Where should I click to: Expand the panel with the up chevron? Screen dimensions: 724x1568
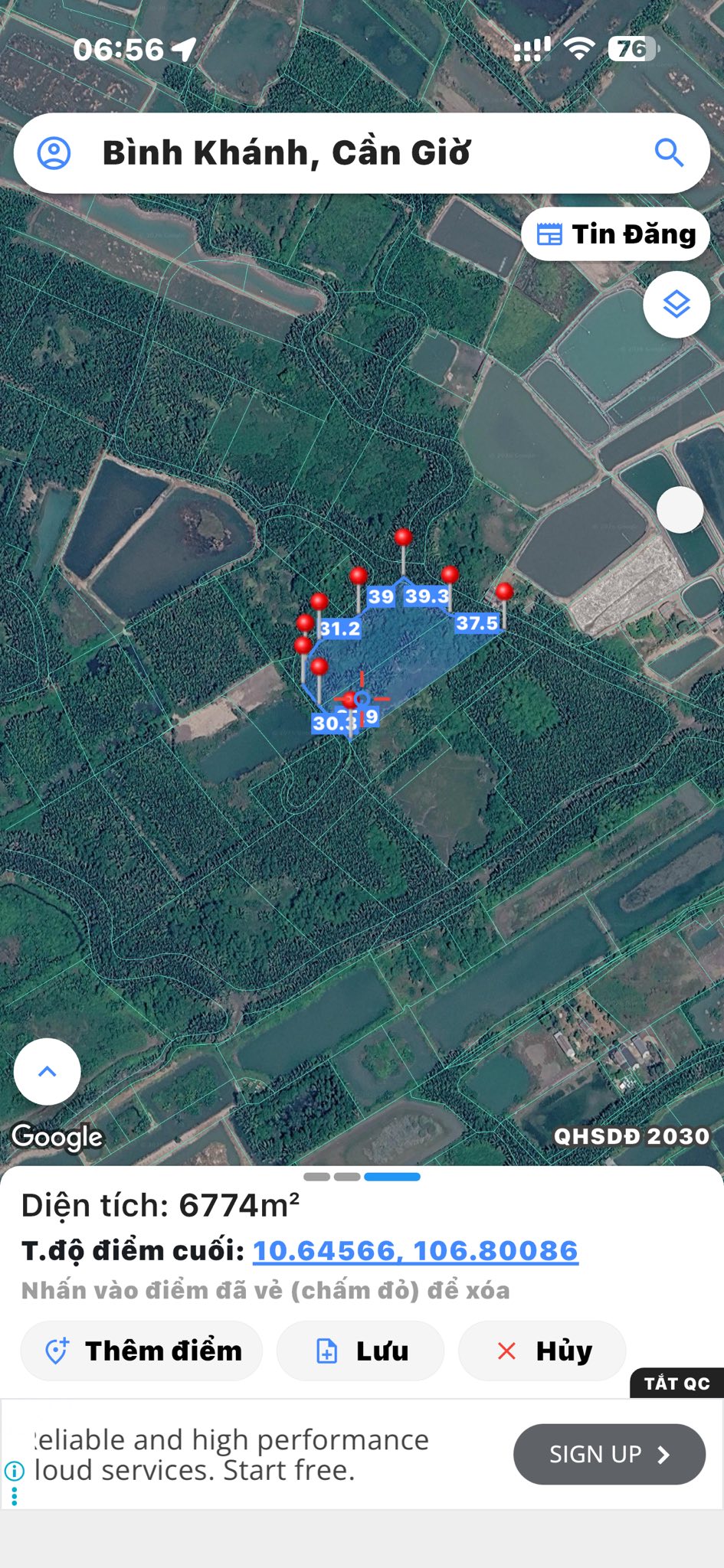[48, 1071]
